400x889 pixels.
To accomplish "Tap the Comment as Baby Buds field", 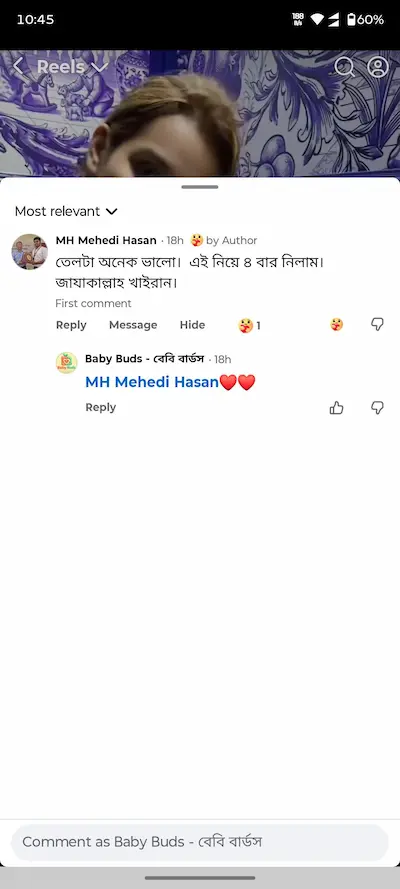I will (200, 842).
